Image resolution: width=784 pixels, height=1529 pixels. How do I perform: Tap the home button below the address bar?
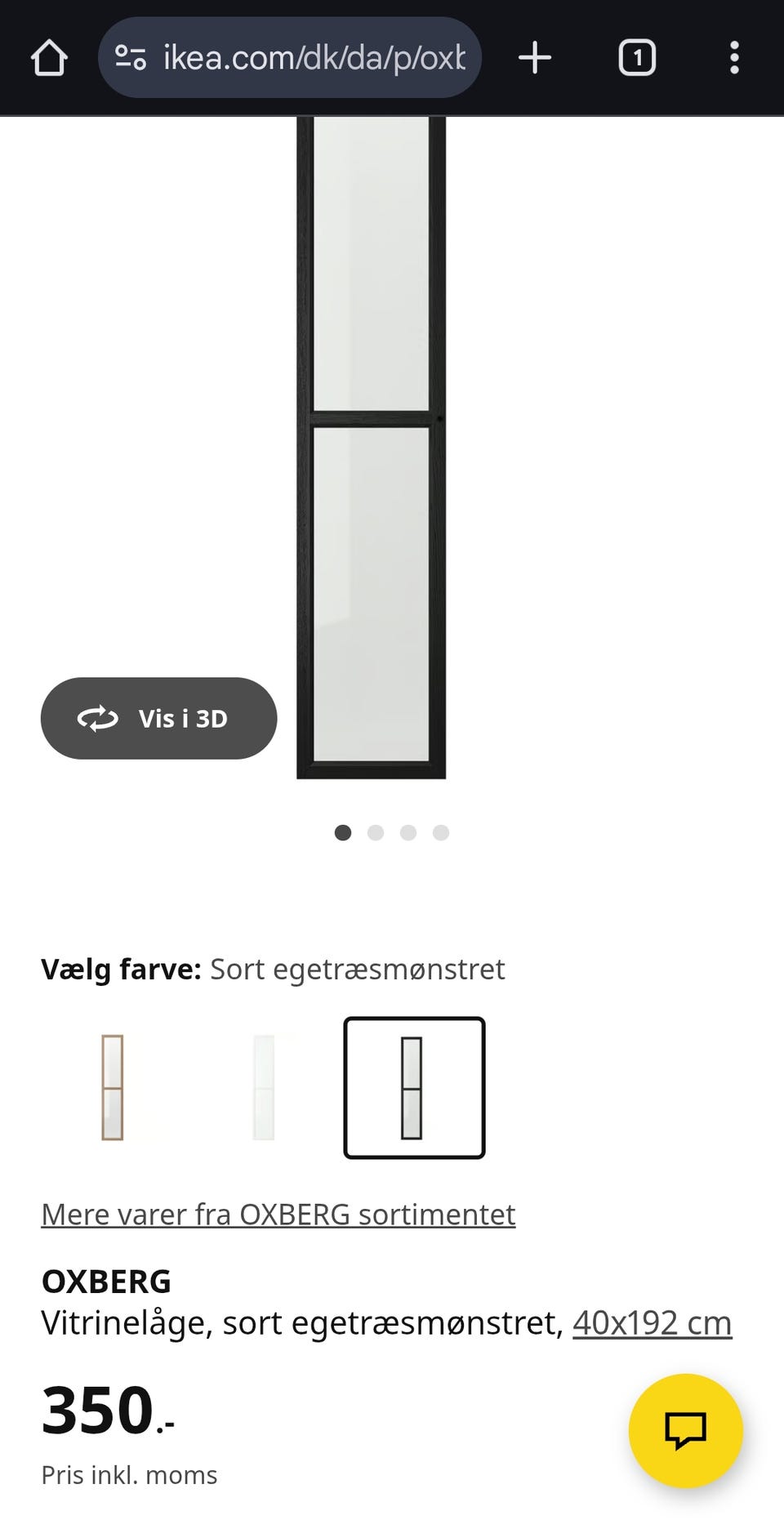tap(48, 57)
